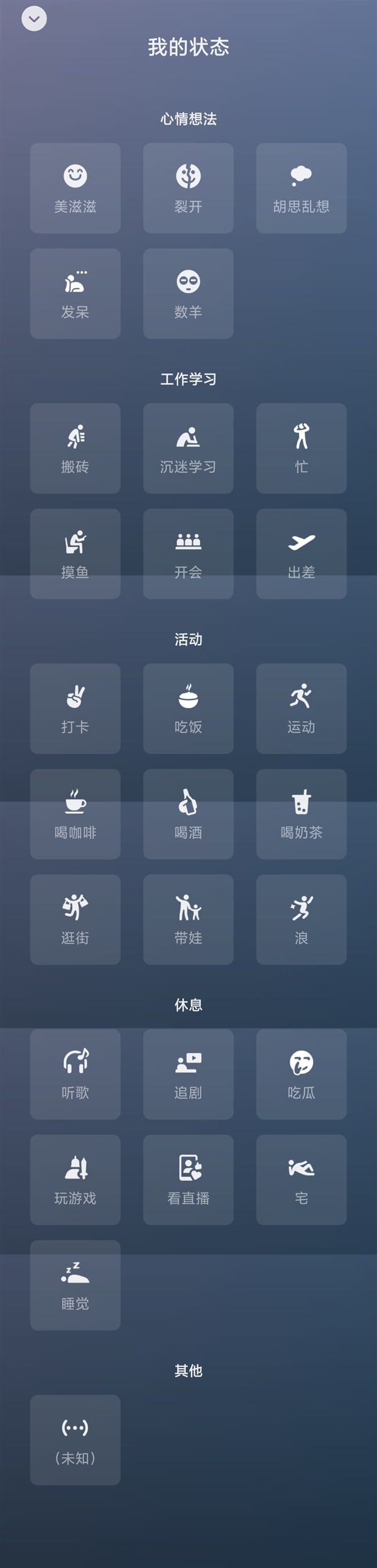Set status to 打卡
This screenshot has width=377, height=1568.
tap(75, 709)
